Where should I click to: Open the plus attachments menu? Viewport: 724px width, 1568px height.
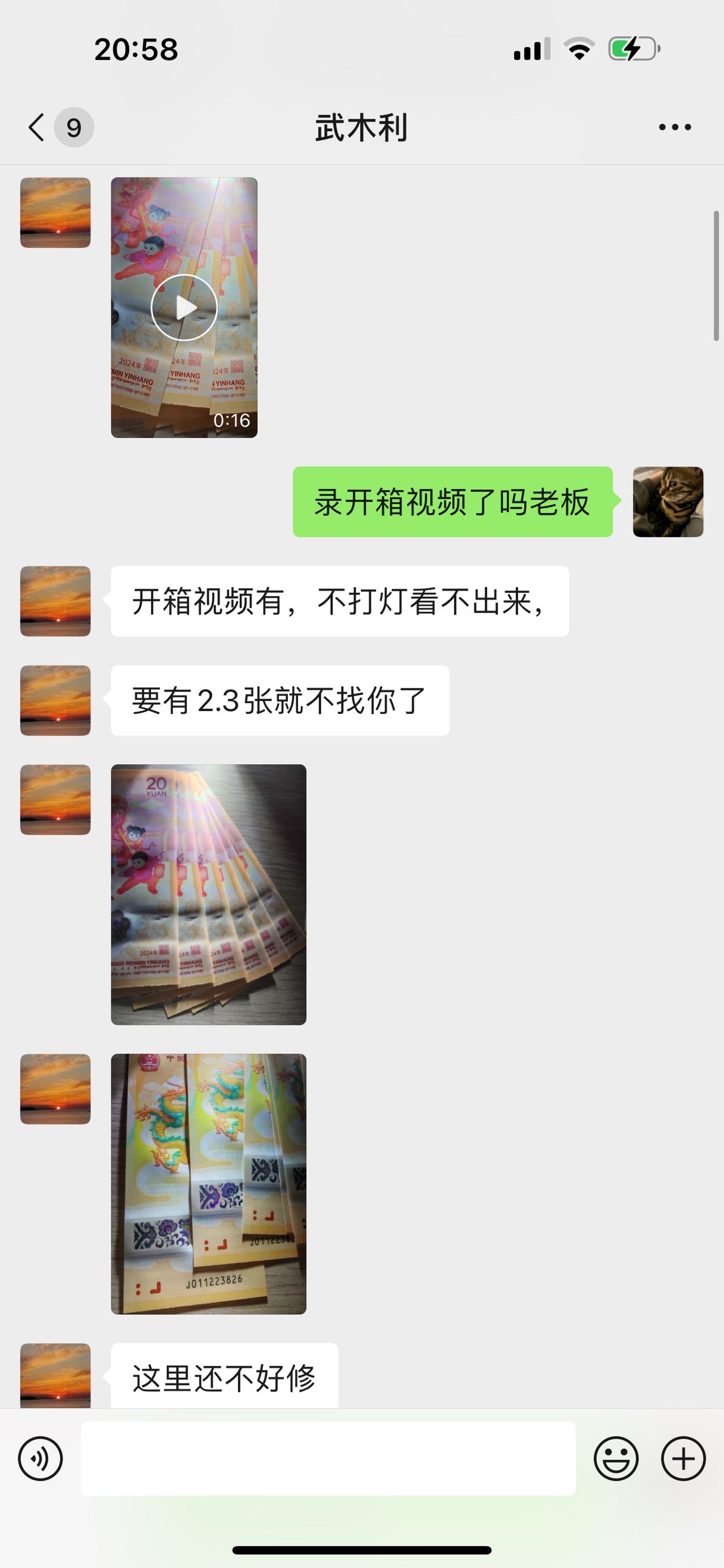click(x=683, y=1458)
